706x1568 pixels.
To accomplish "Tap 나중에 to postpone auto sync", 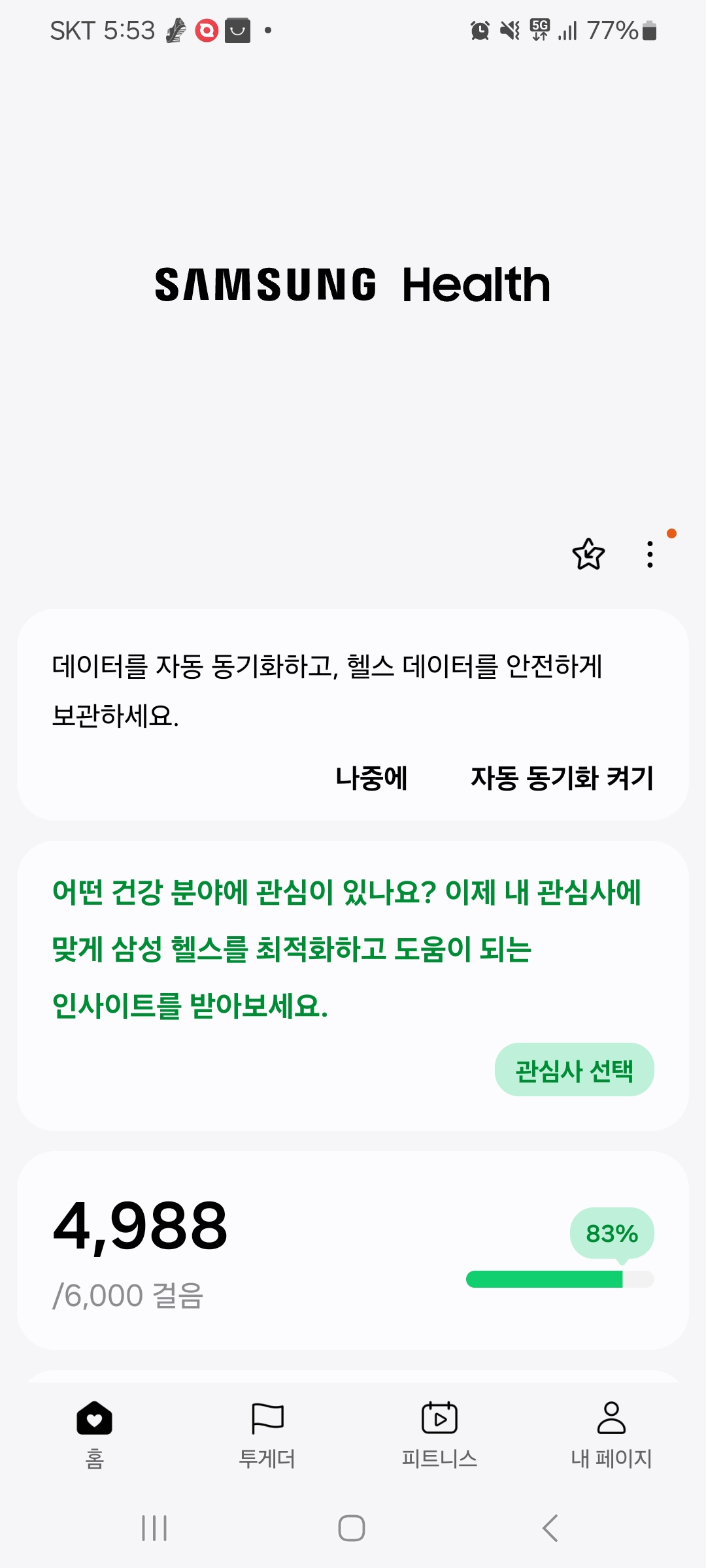I will click(371, 777).
